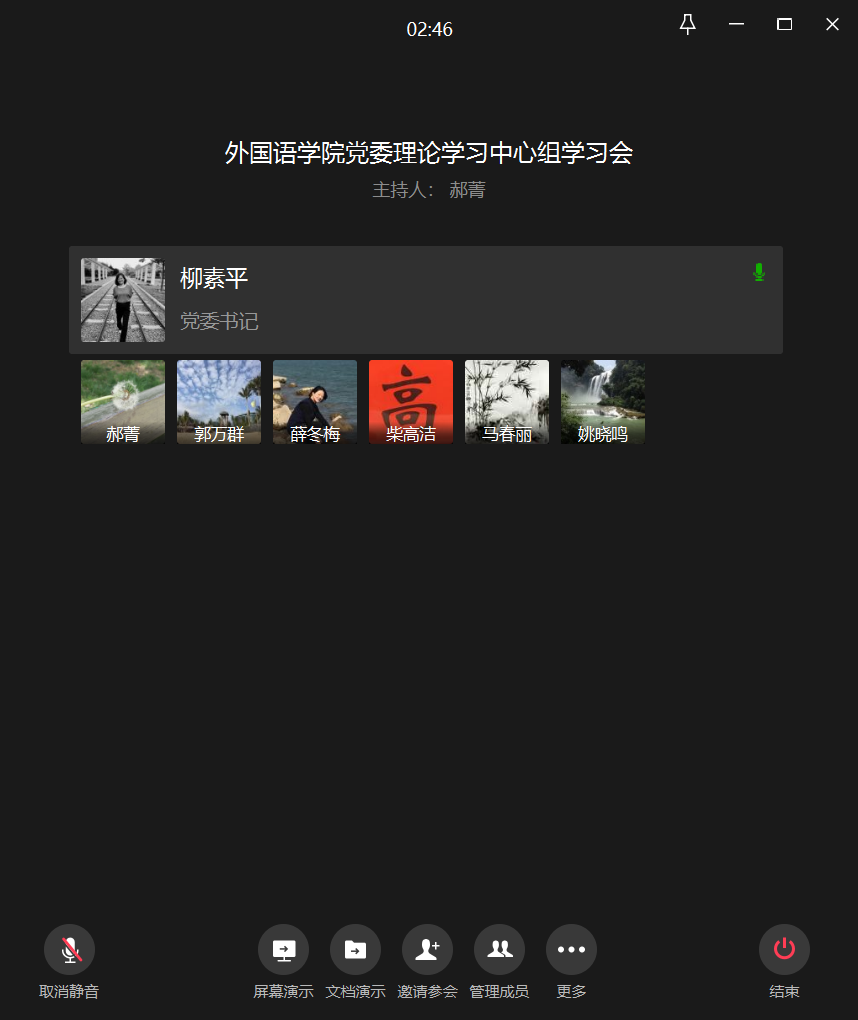858x1020 pixels.
Task: Start 屏幕演示 screen sharing
Action: click(x=283, y=950)
